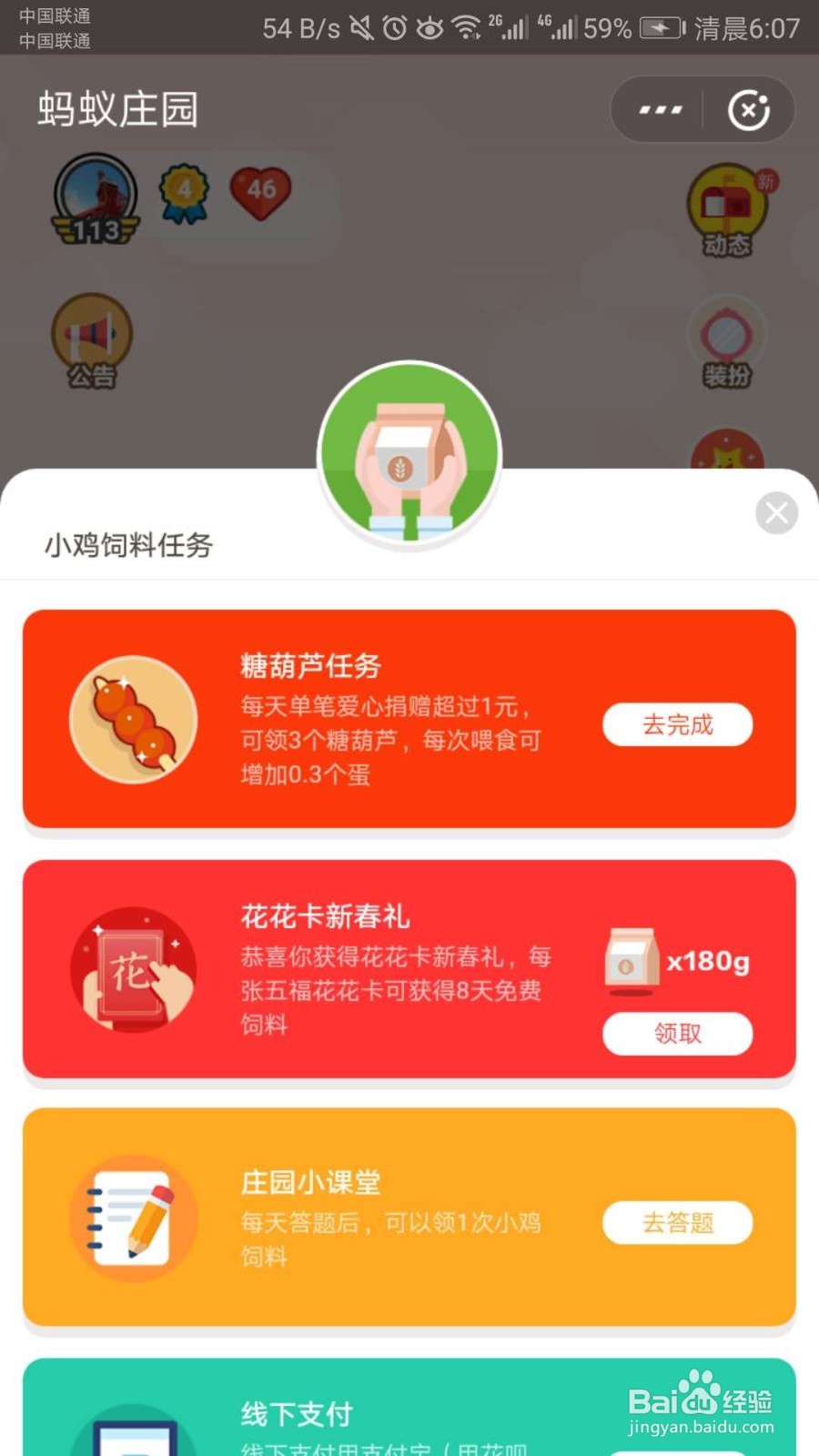This screenshot has height=1456, width=819.
Task: Tap the 庄园小课堂 notebook pencil icon
Action: (x=132, y=1219)
